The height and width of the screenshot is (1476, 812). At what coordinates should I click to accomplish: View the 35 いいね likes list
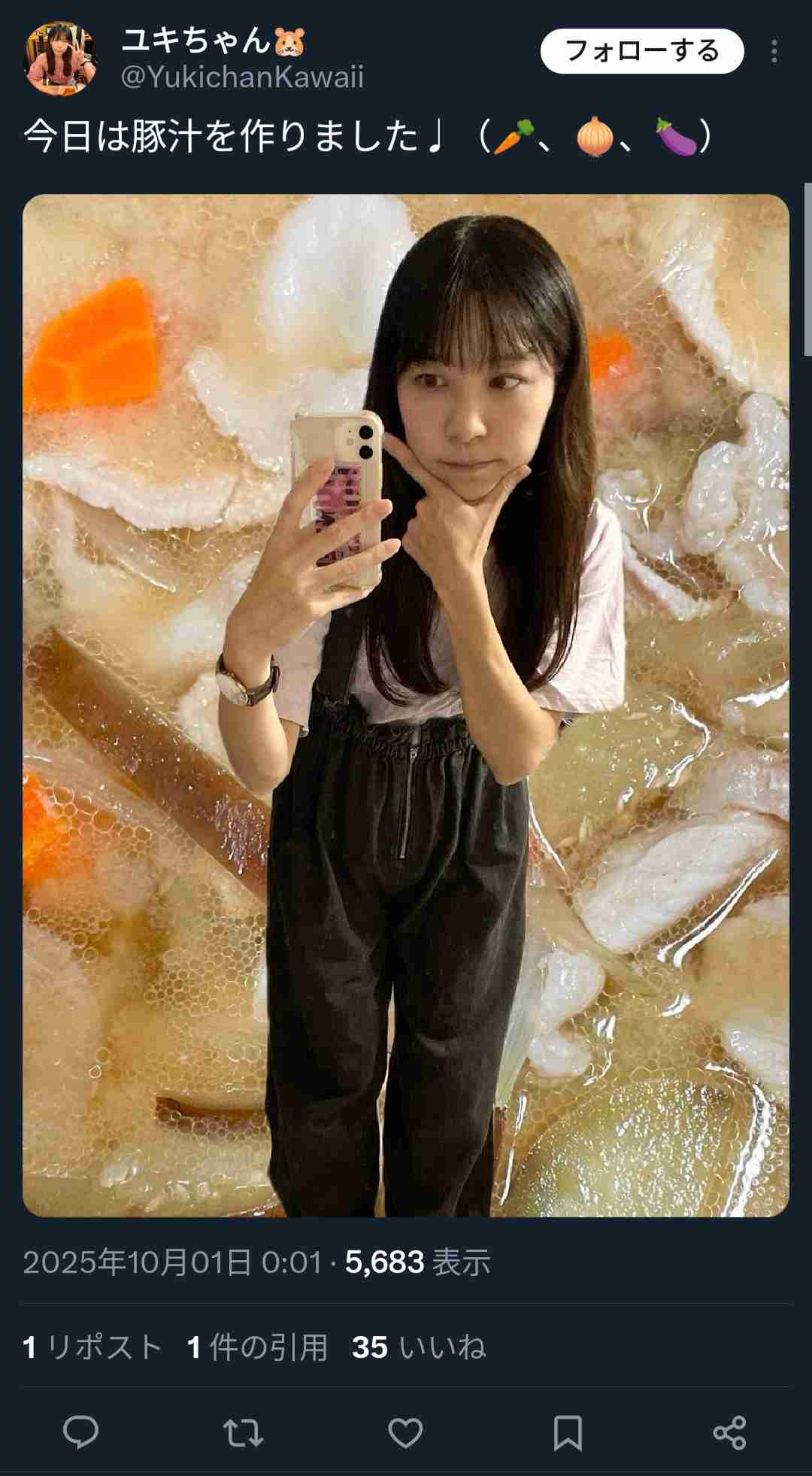pyautogui.click(x=419, y=1348)
